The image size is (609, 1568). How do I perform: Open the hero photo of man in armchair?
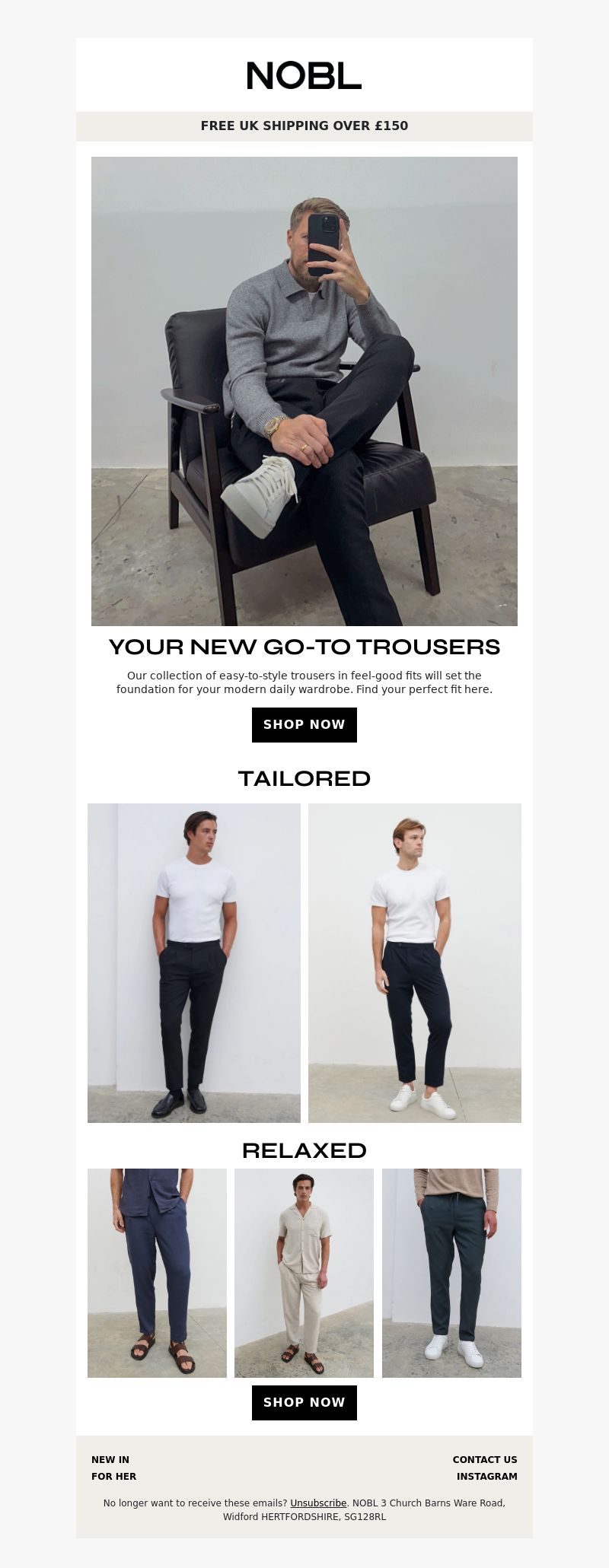[x=304, y=391]
